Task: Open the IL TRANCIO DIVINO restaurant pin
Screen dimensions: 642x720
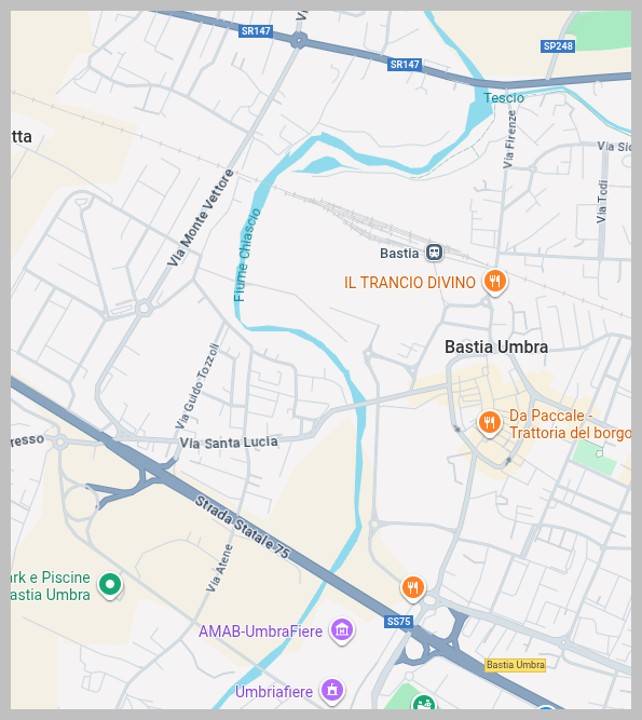Action: [x=493, y=282]
